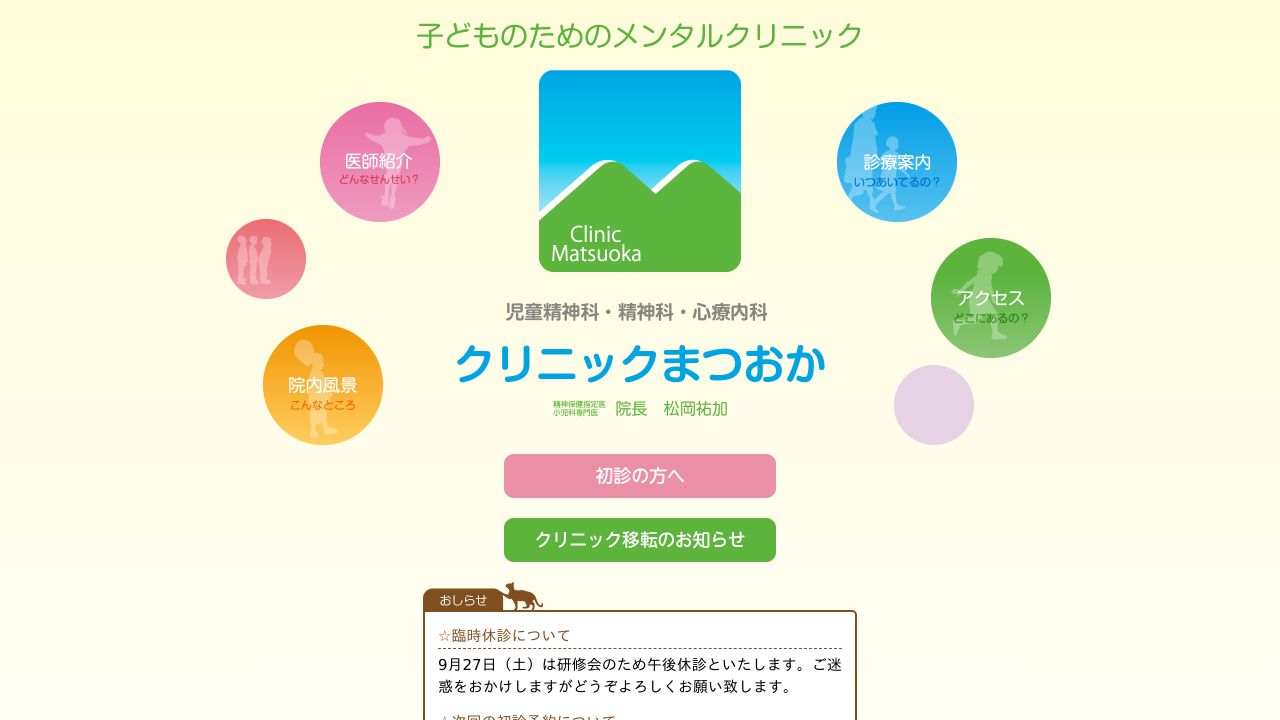Open the 院内風景 clinic interior bubble
This screenshot has width=1280, height=720.
click(323, 385)
